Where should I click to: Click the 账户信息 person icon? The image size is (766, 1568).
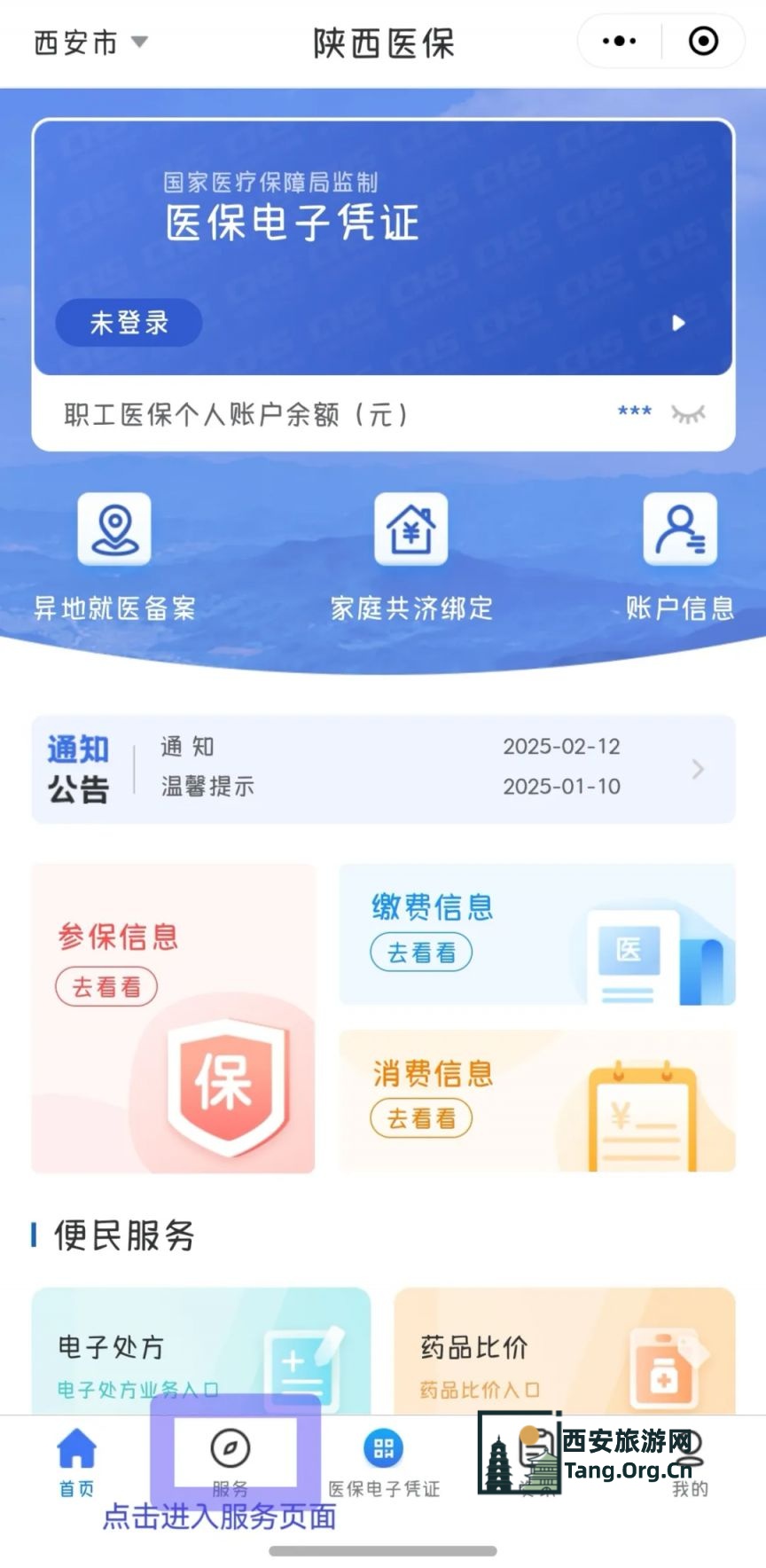[x=681, y=529]
